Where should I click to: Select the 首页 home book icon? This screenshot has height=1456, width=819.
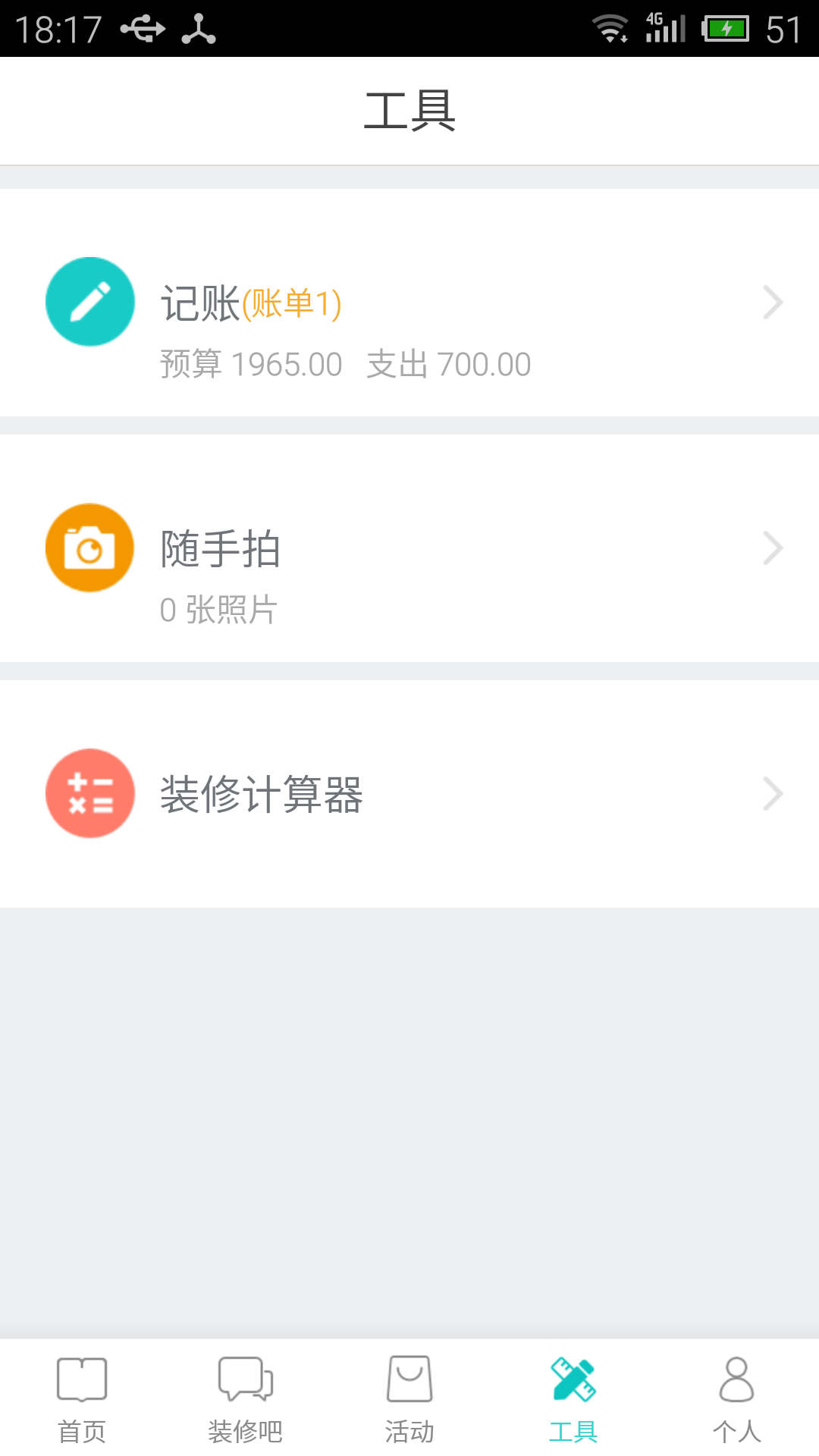coord(81,1380)
